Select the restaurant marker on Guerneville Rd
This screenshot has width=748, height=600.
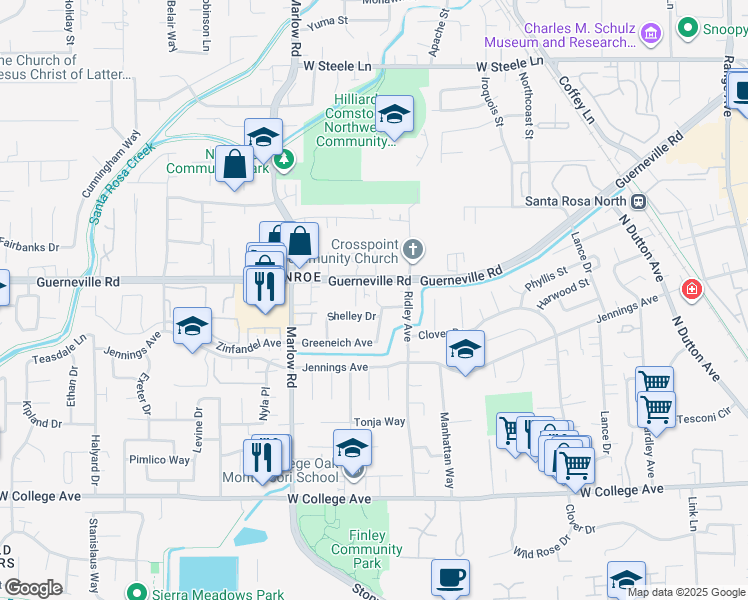264,286
